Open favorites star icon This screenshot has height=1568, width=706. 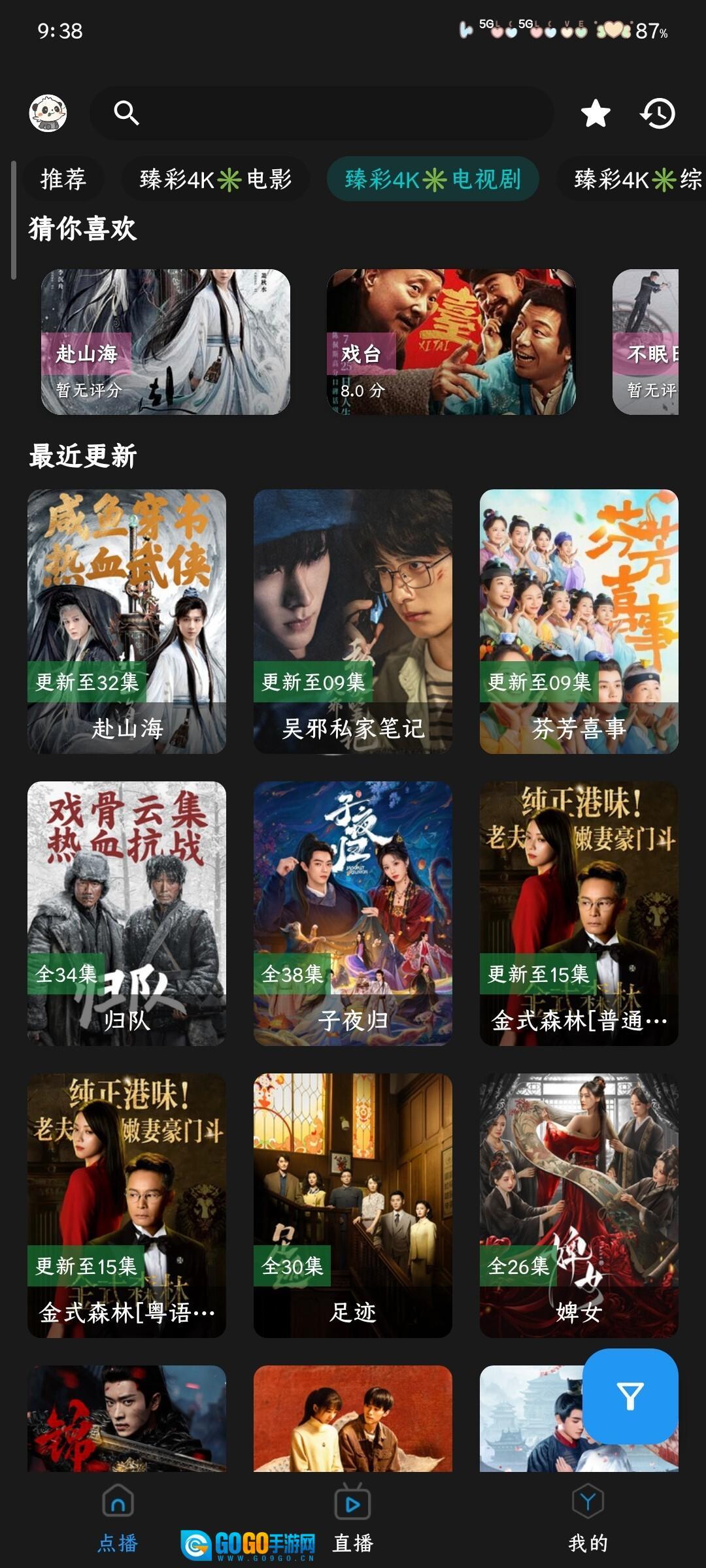tap(596, 113)
